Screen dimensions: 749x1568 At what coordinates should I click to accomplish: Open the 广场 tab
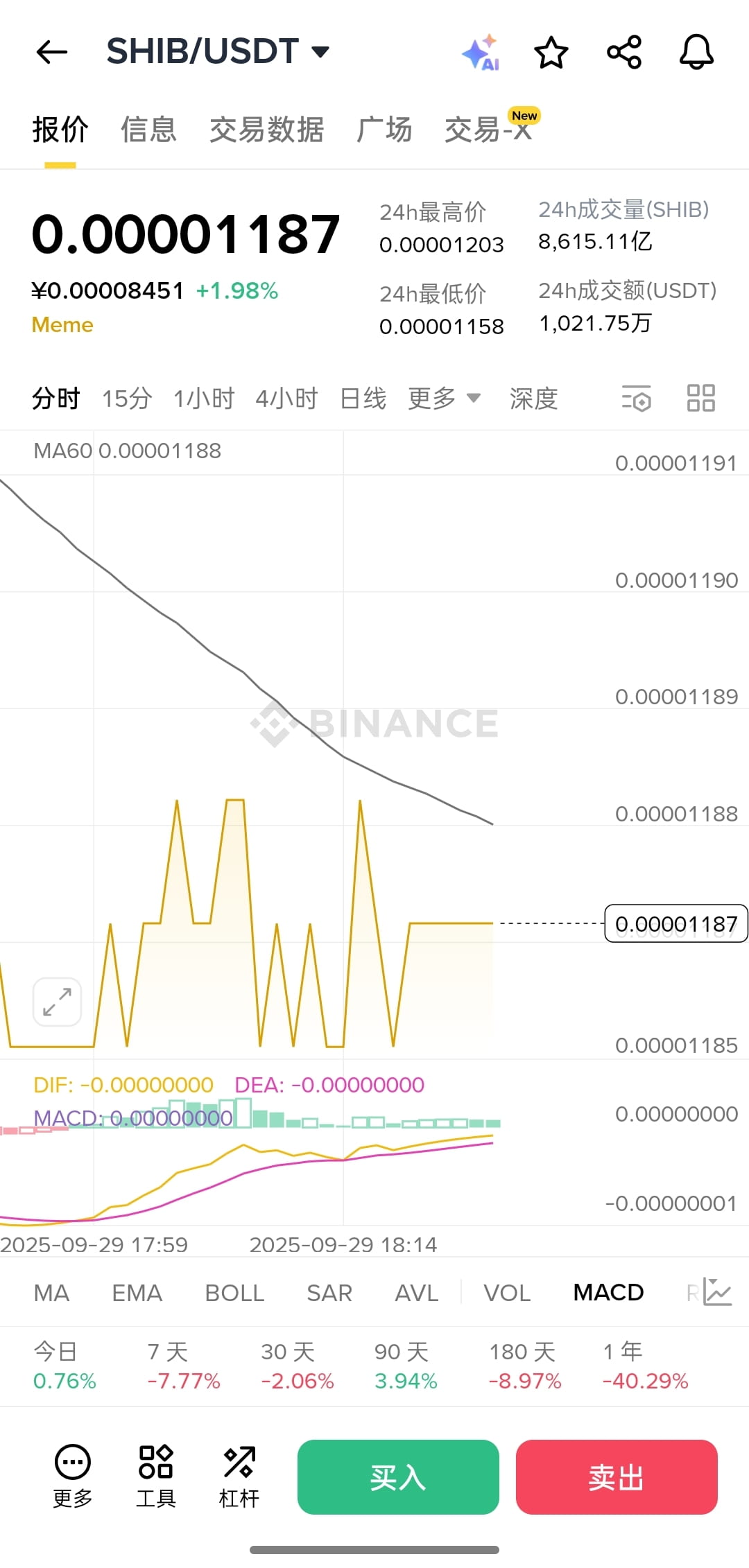click(384, 130)
